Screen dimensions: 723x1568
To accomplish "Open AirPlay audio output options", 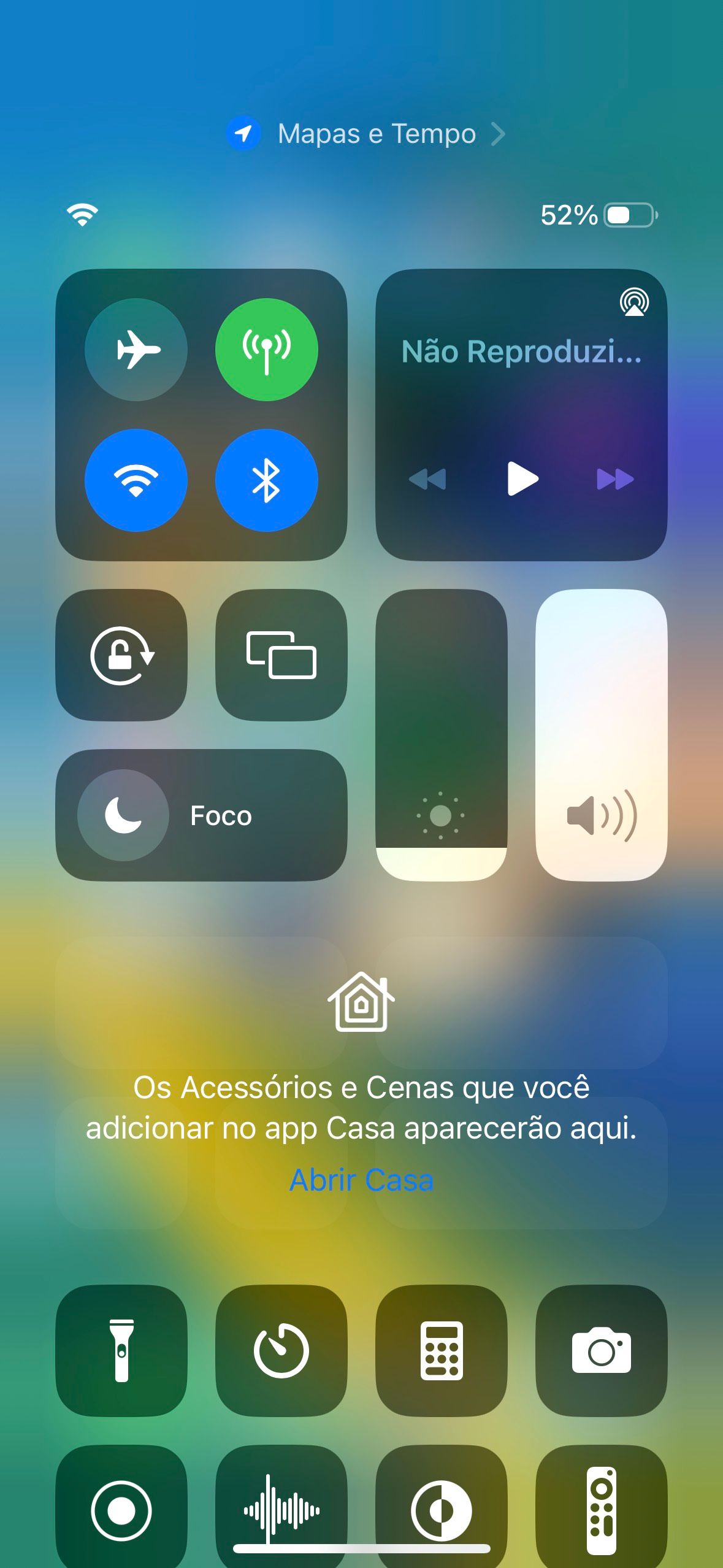I will [634, 302].
